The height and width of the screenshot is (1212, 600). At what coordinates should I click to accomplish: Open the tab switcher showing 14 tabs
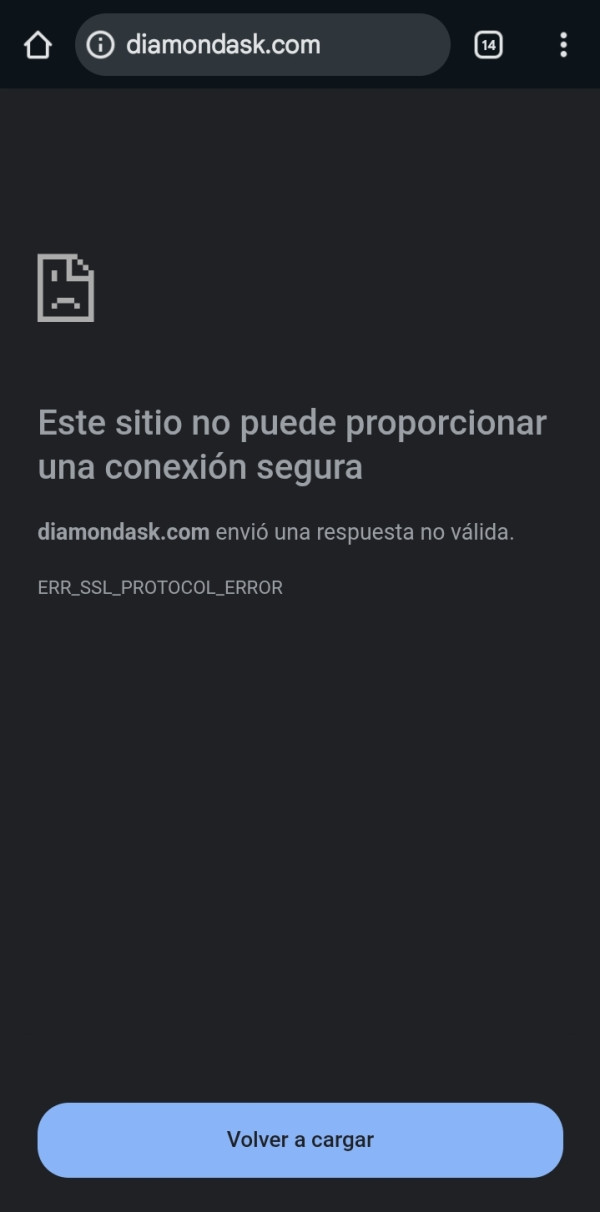pyautogui.click(x=488, y=45)
